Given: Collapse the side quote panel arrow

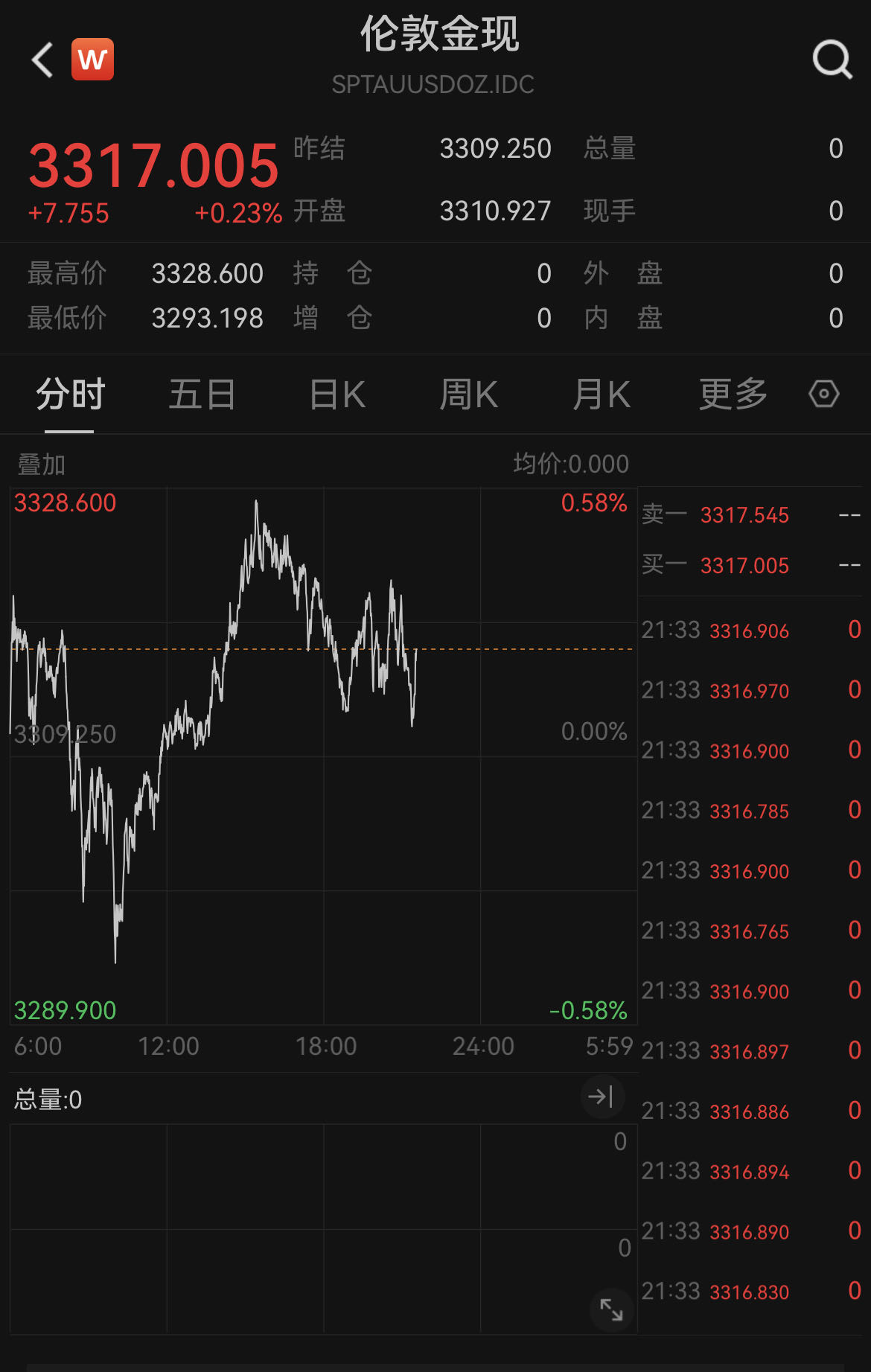Looking at the screenshot, I should pos(601,1096).
